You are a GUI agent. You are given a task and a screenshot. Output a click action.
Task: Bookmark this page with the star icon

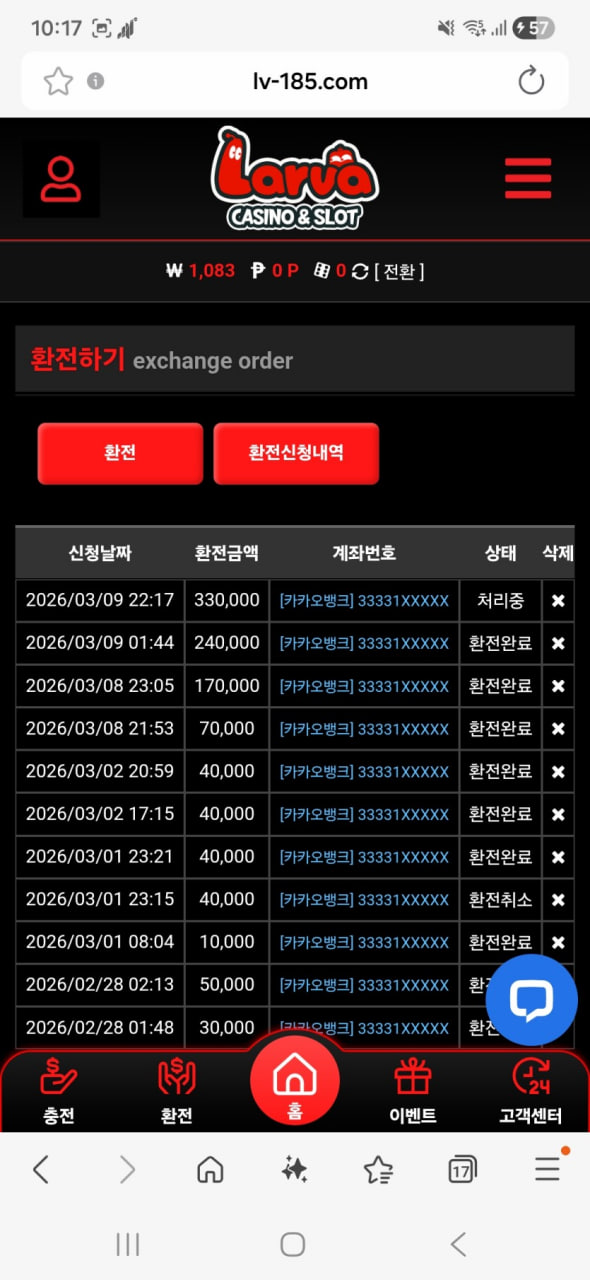tap(59, 82)
